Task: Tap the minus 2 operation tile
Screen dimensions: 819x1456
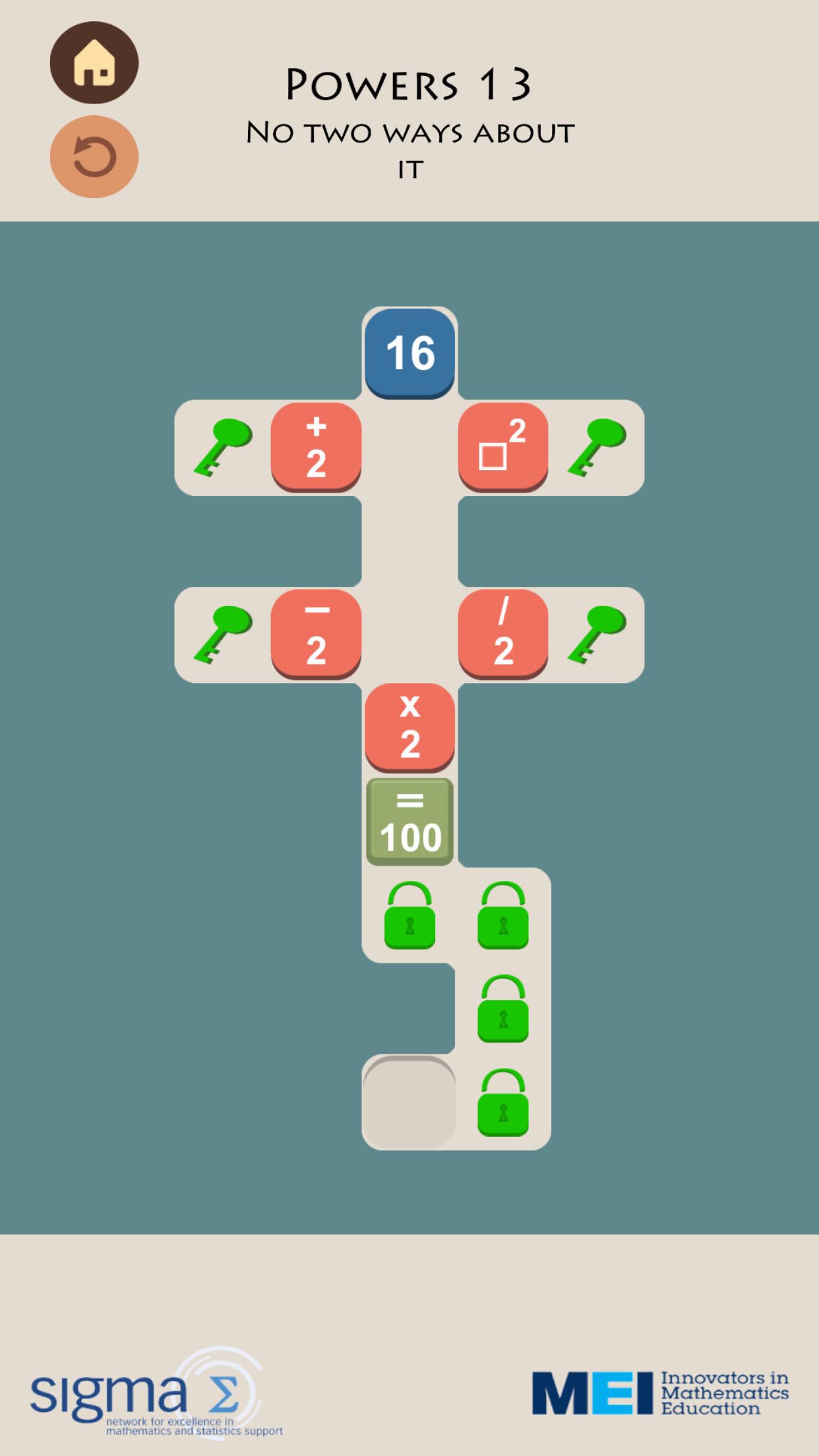Action: click(316, 634)
